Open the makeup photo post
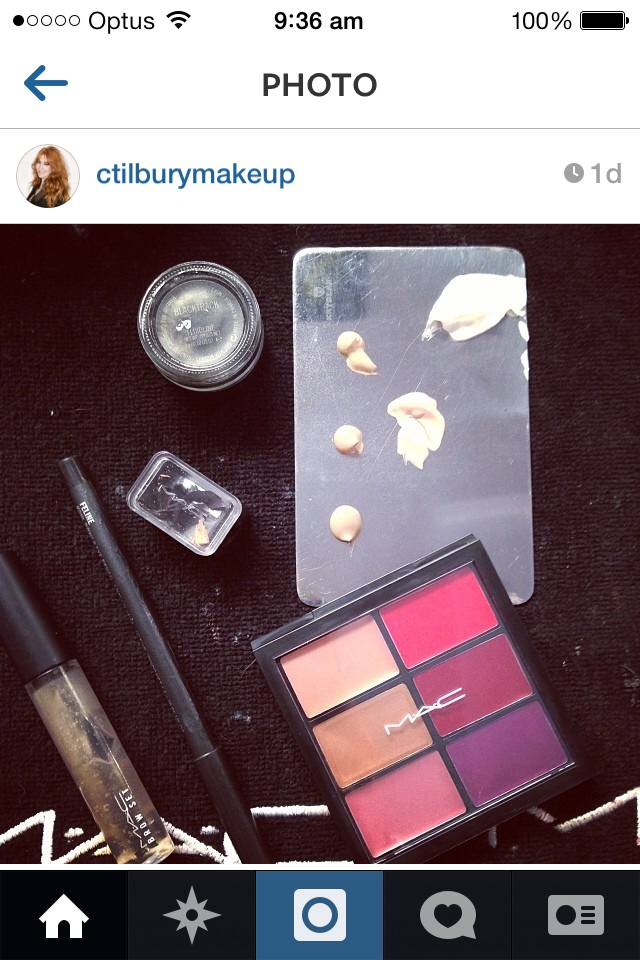This screenshot has width=640, height=960. tap(320, 543)
